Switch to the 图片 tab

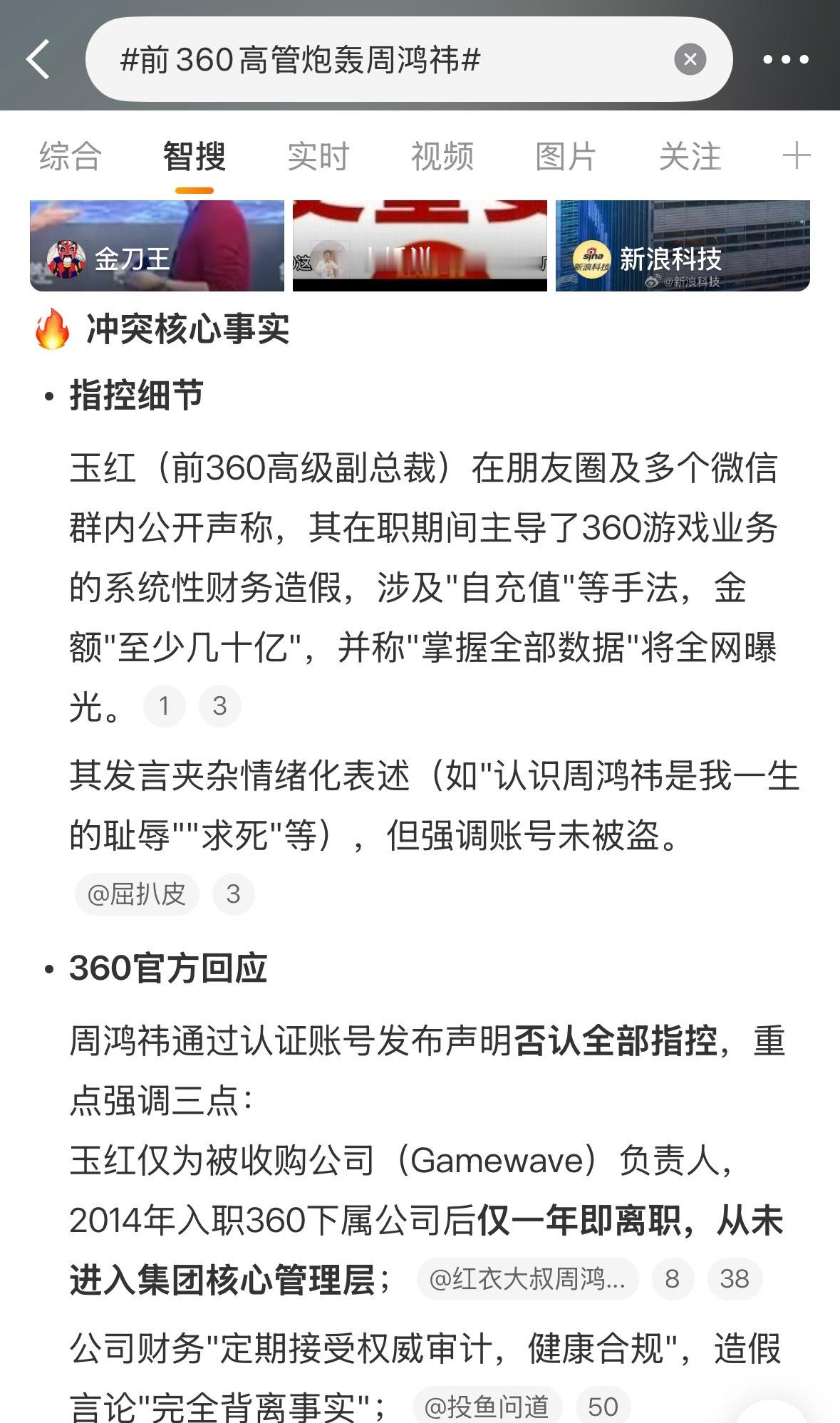[566, 155]
